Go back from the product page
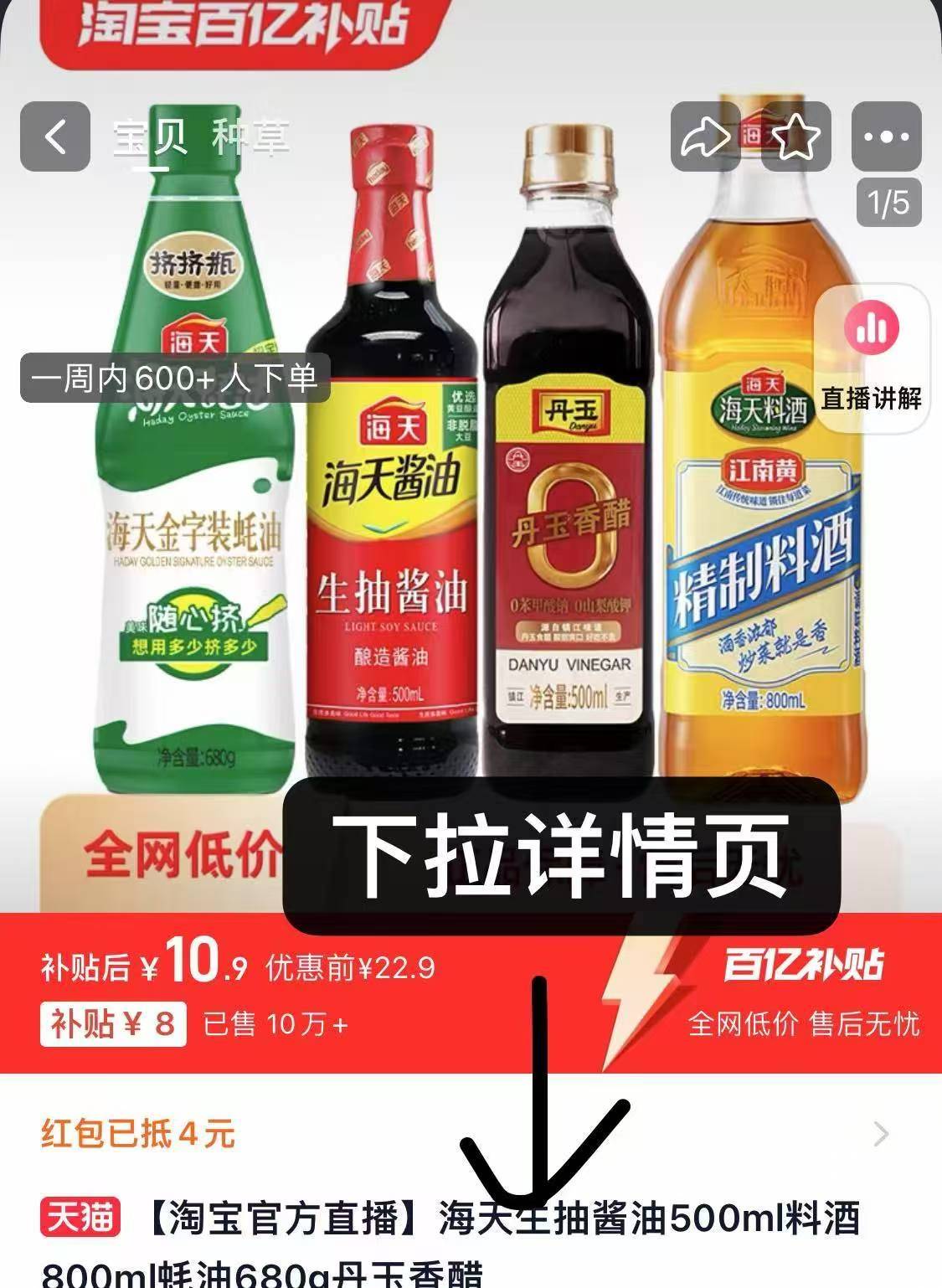Viewport: 942px width, 1288px height. [x=54, y=137]
